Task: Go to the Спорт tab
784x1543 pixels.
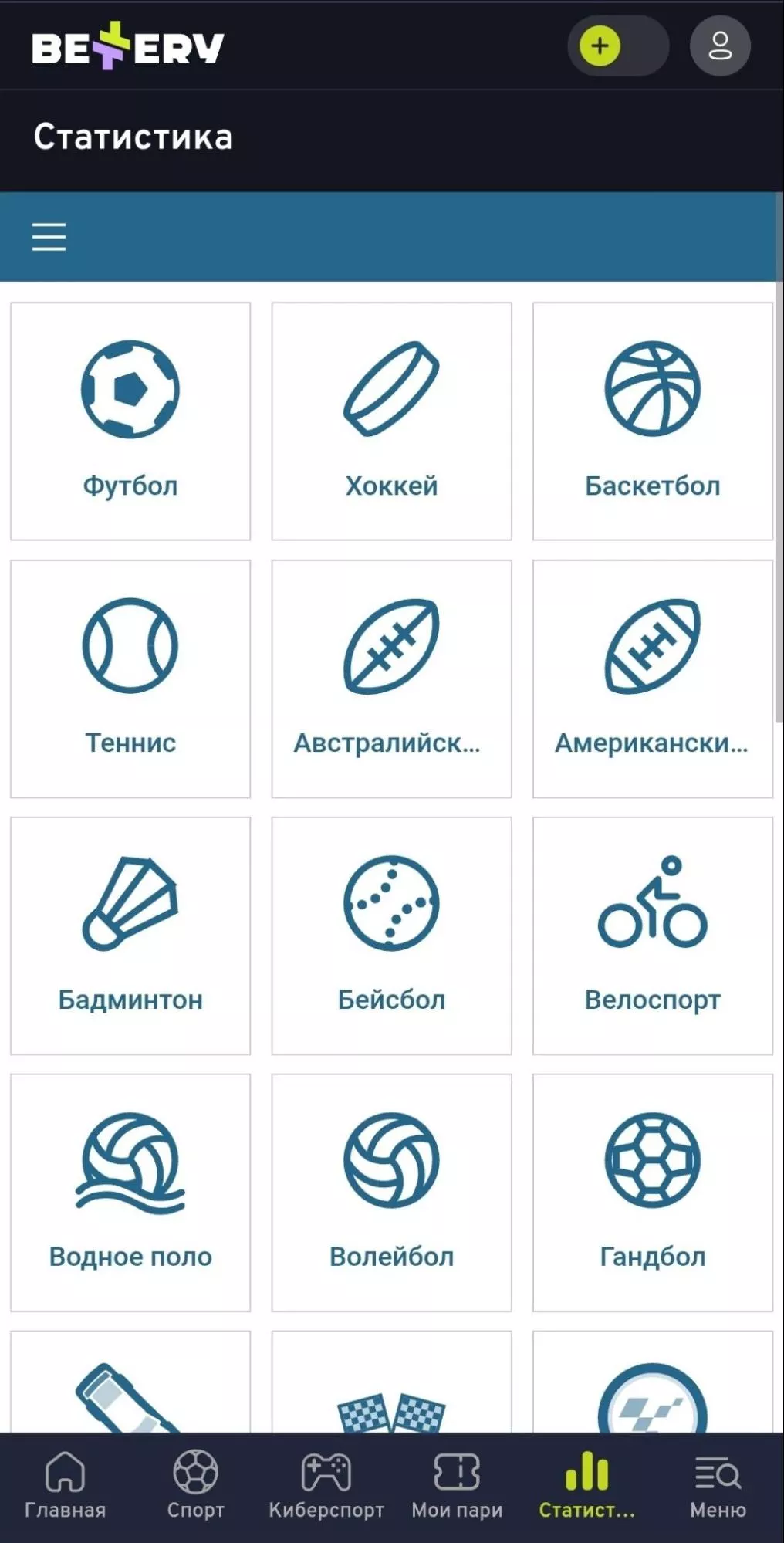Action: coord(195,1486)
